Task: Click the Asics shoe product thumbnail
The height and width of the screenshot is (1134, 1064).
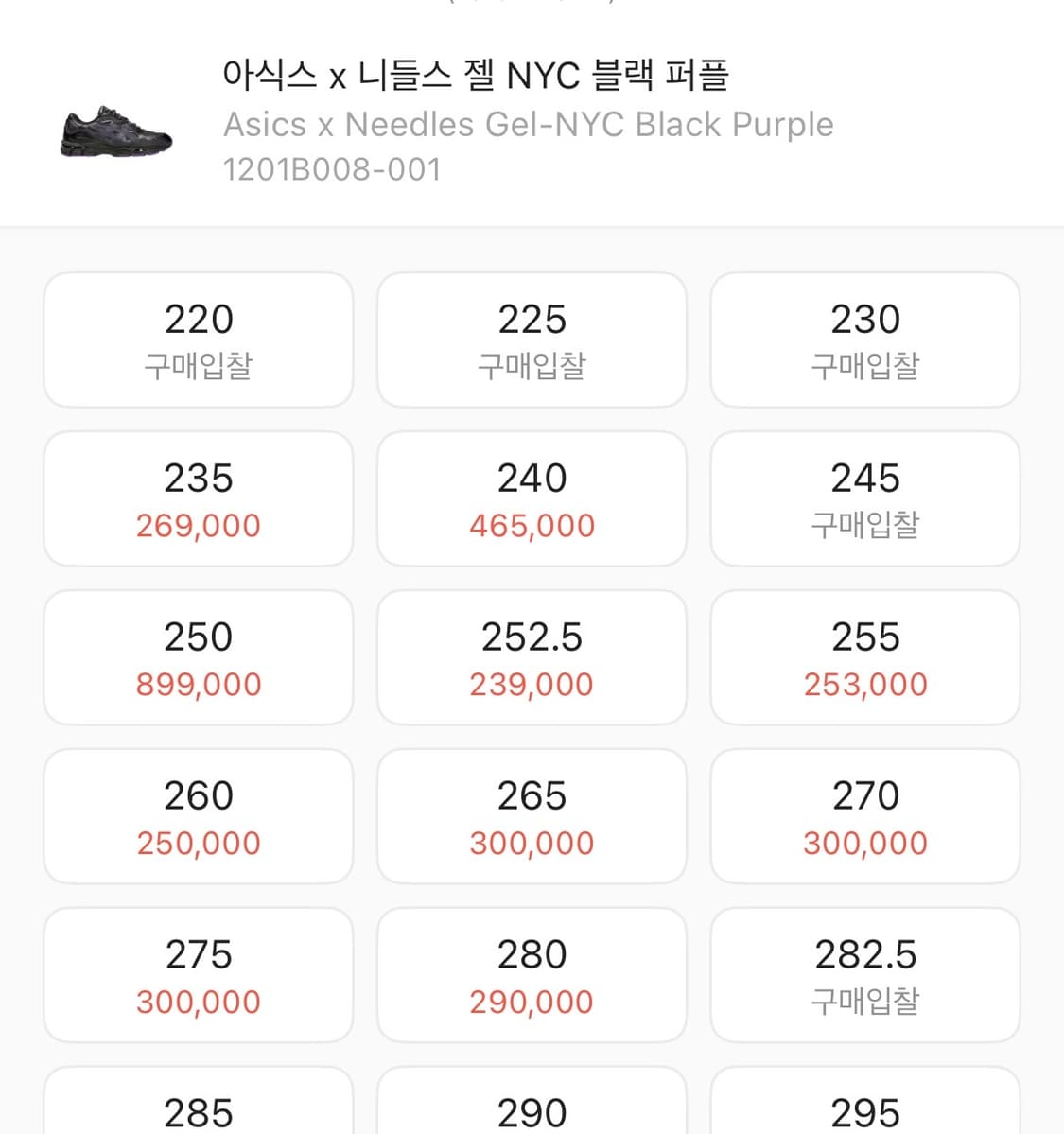Action: click(x=114, y=131)
